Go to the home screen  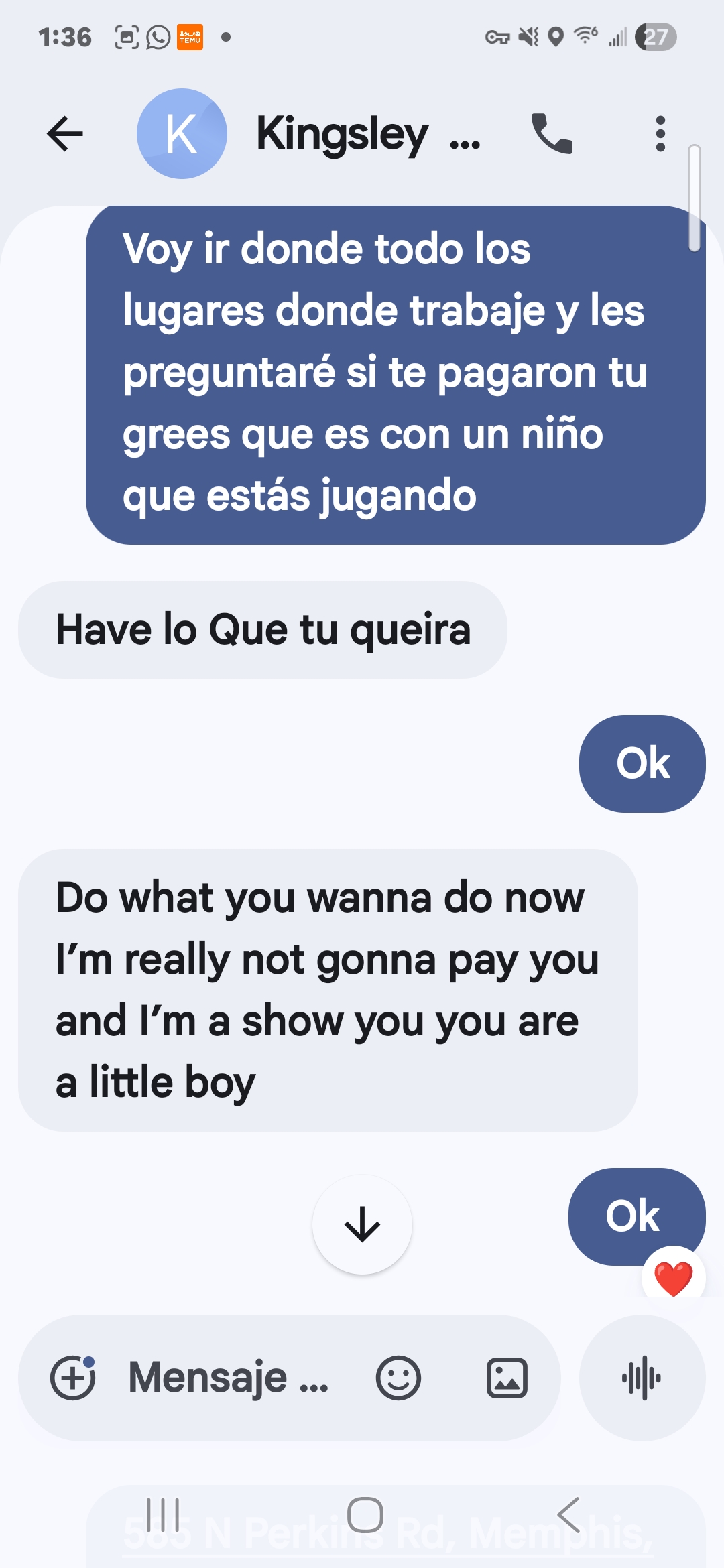365,1514
